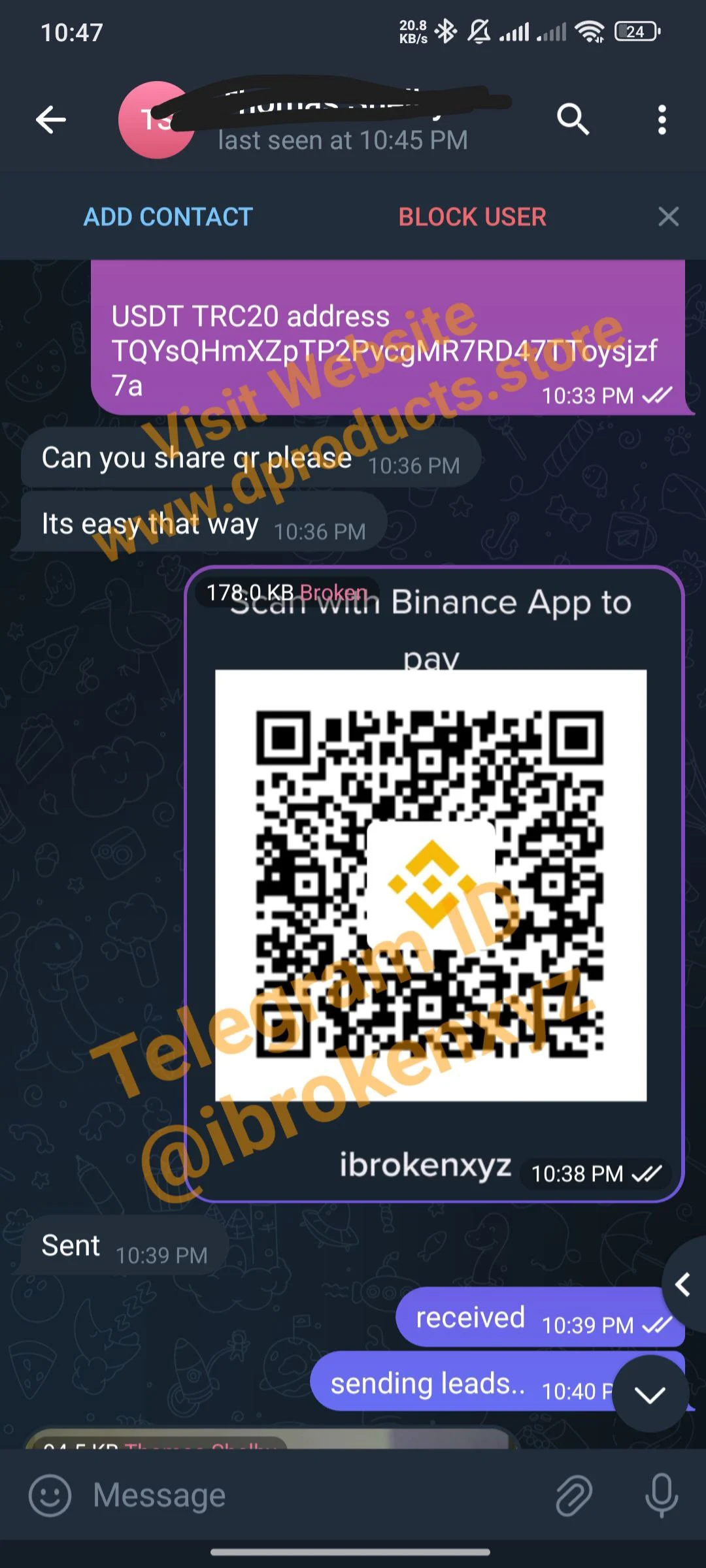The width and height of the screenshot is (706, 1568).
Task: Tap the microphone to record voice
Action: [x=661, y=1495]
